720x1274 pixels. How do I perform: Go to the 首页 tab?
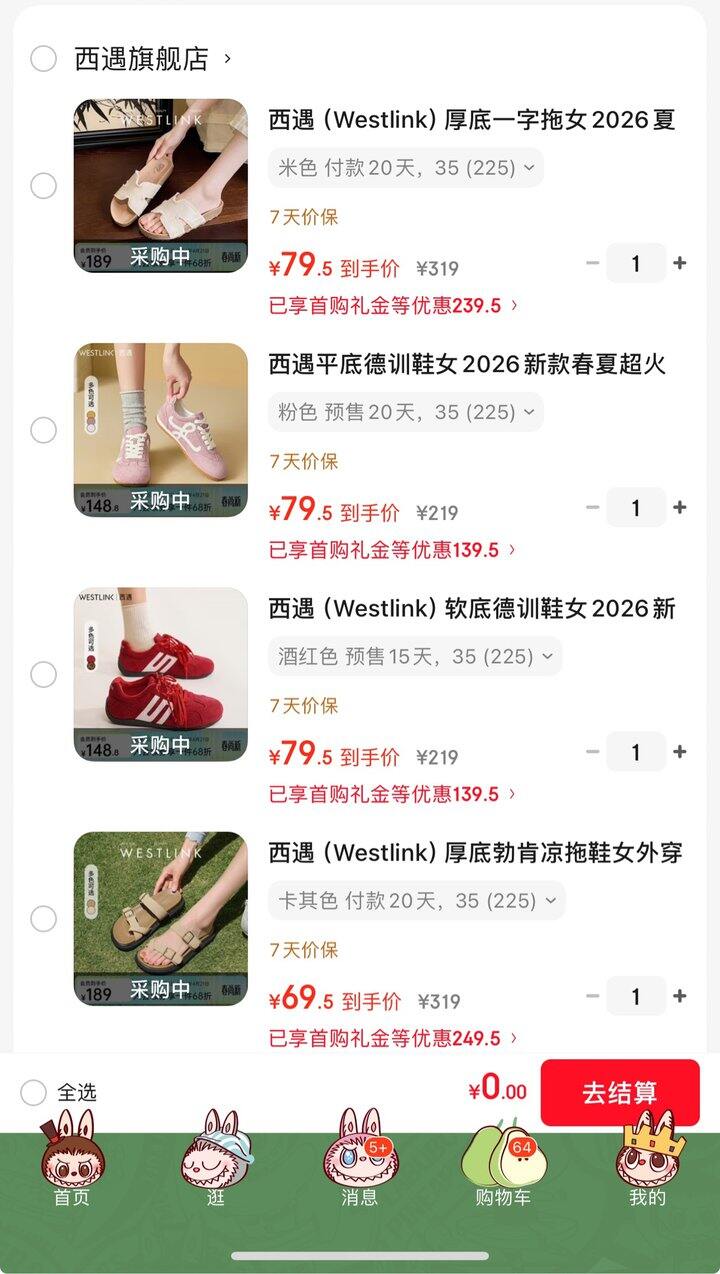tap(72, 1160)
